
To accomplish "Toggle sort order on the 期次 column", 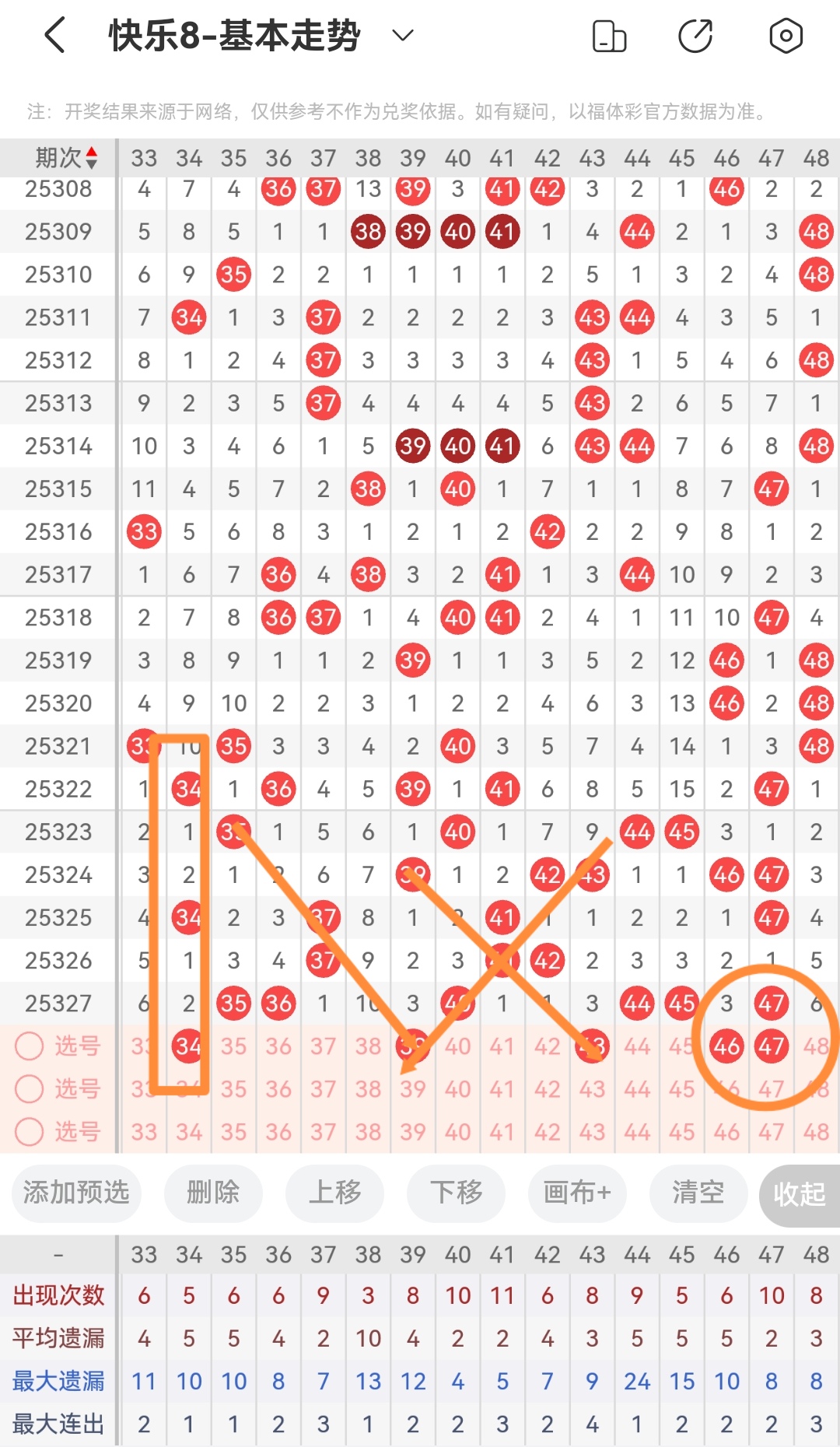I will click(x=92, y=158).
